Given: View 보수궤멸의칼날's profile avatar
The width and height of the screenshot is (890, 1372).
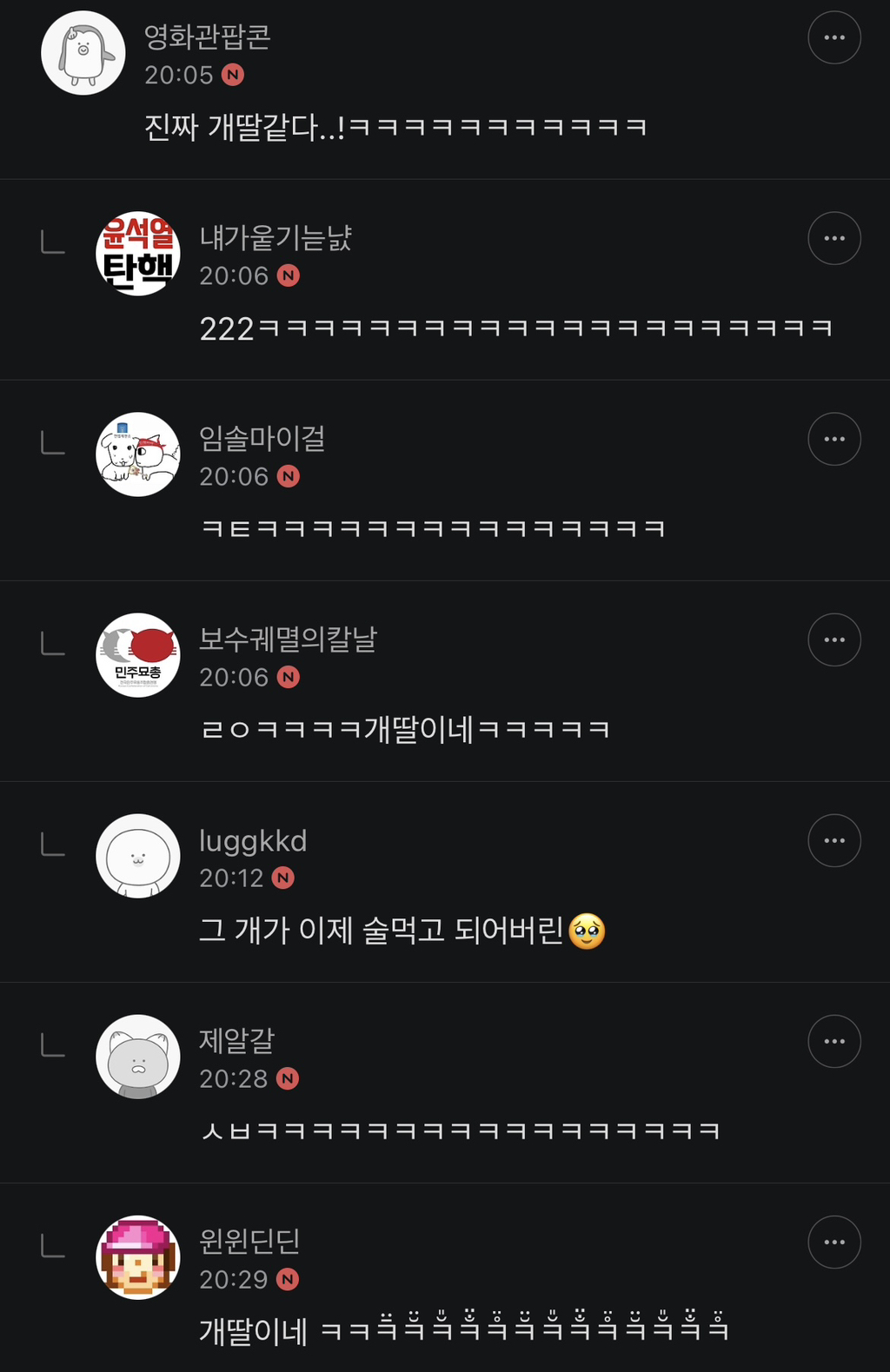Looking at the screenshot, I should coord(137,655).
